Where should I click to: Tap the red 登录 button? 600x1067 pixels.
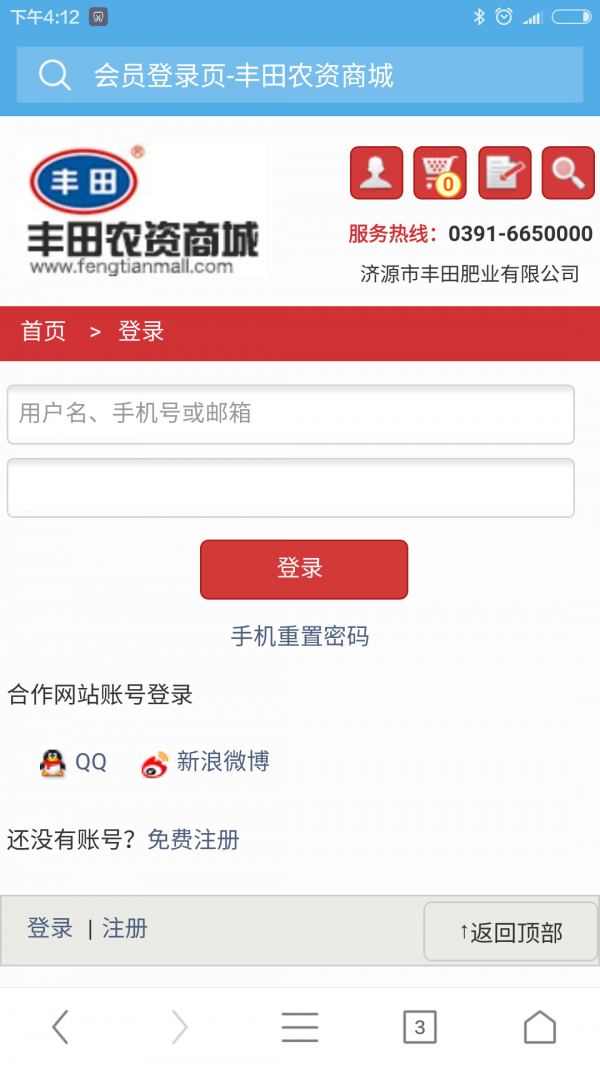(304, 569)
